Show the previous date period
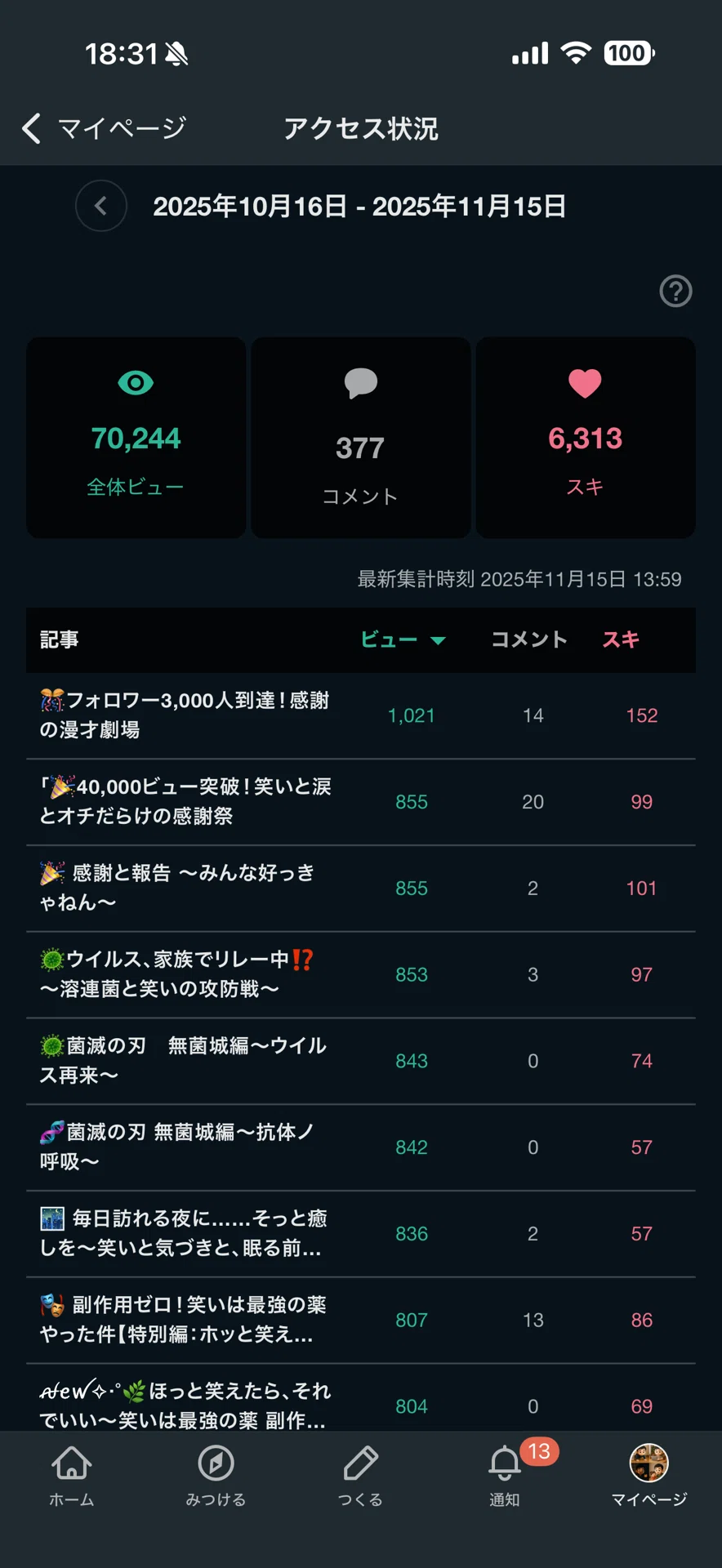The image size is (722, 1568). (101, 206)
